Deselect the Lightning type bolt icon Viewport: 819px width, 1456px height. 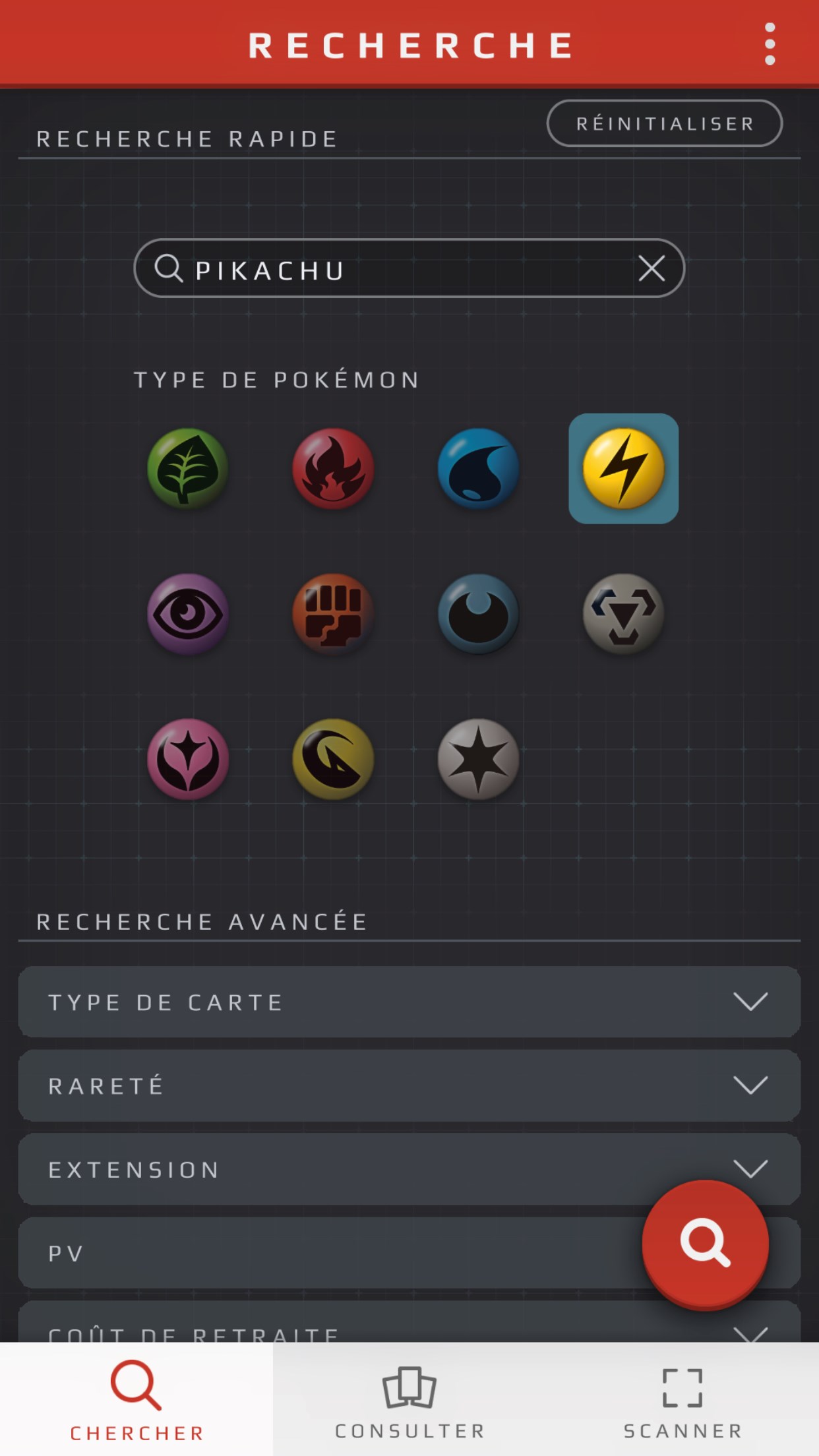coord(623,469)
